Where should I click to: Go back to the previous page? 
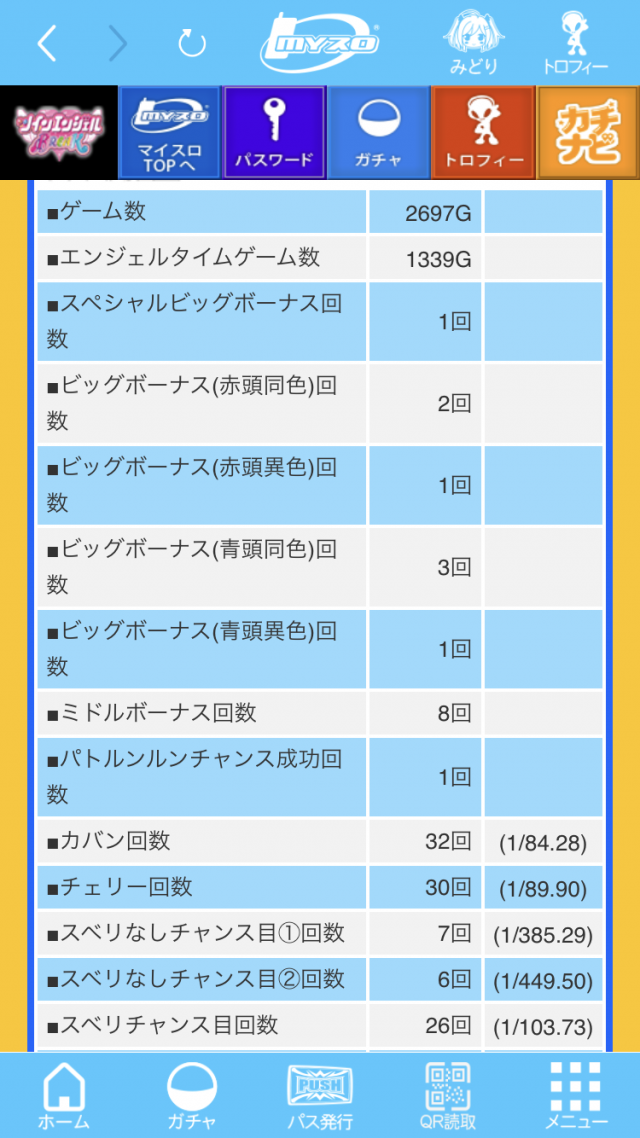pyautogui.click(x=46, y=43)
